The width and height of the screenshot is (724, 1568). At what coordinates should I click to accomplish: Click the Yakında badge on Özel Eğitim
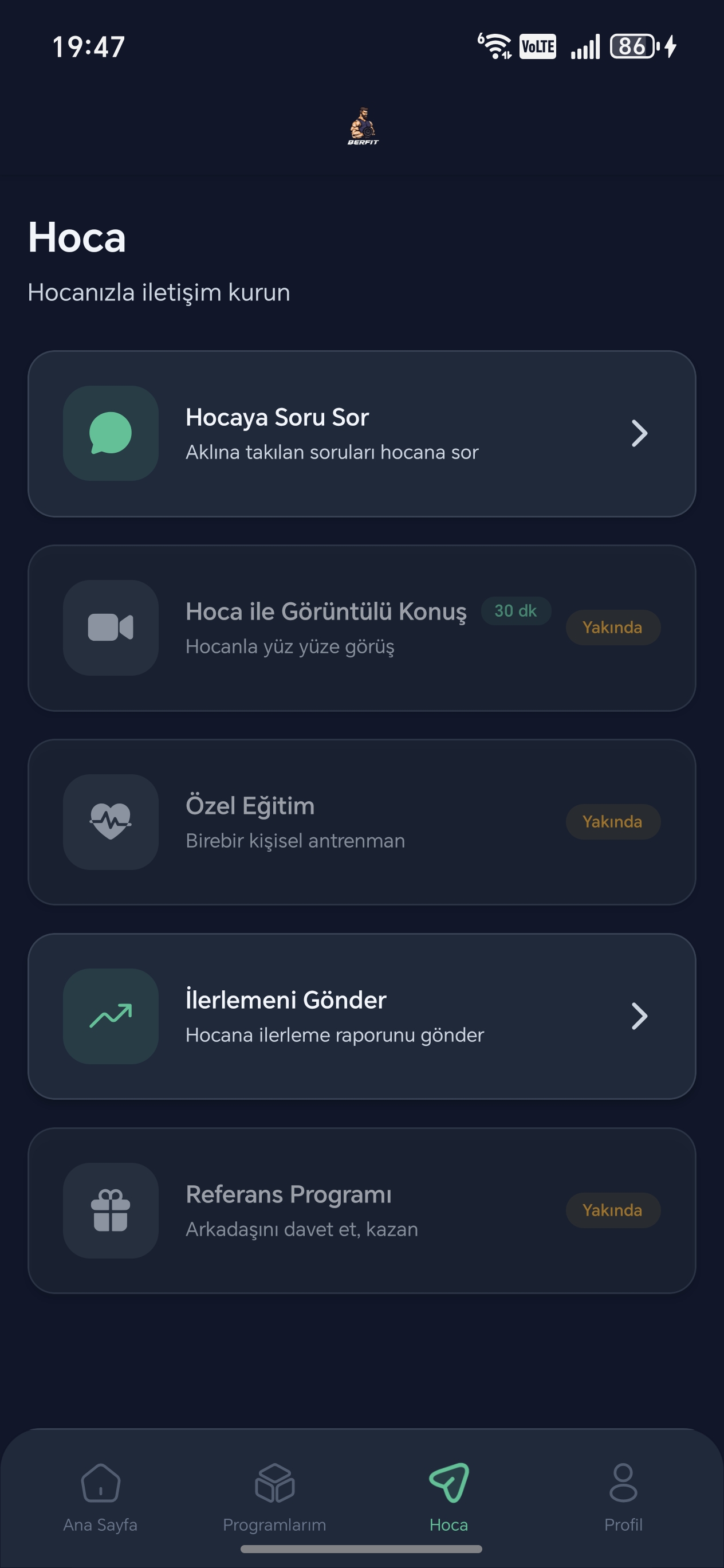click(x=613, y=822)
